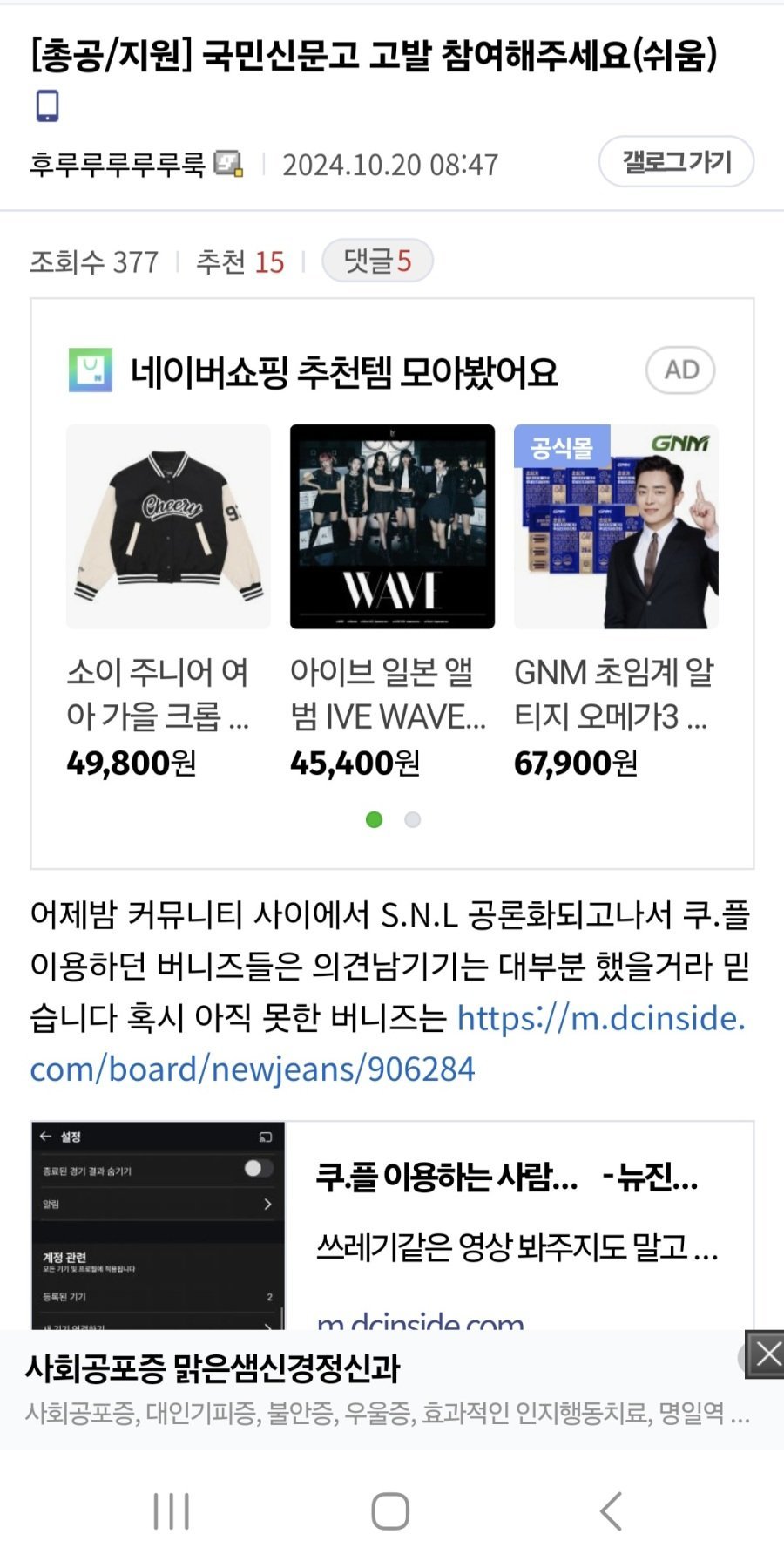Jump to comments with the 댓글 5 chip

pyautogui.click(x=377, y=261)
